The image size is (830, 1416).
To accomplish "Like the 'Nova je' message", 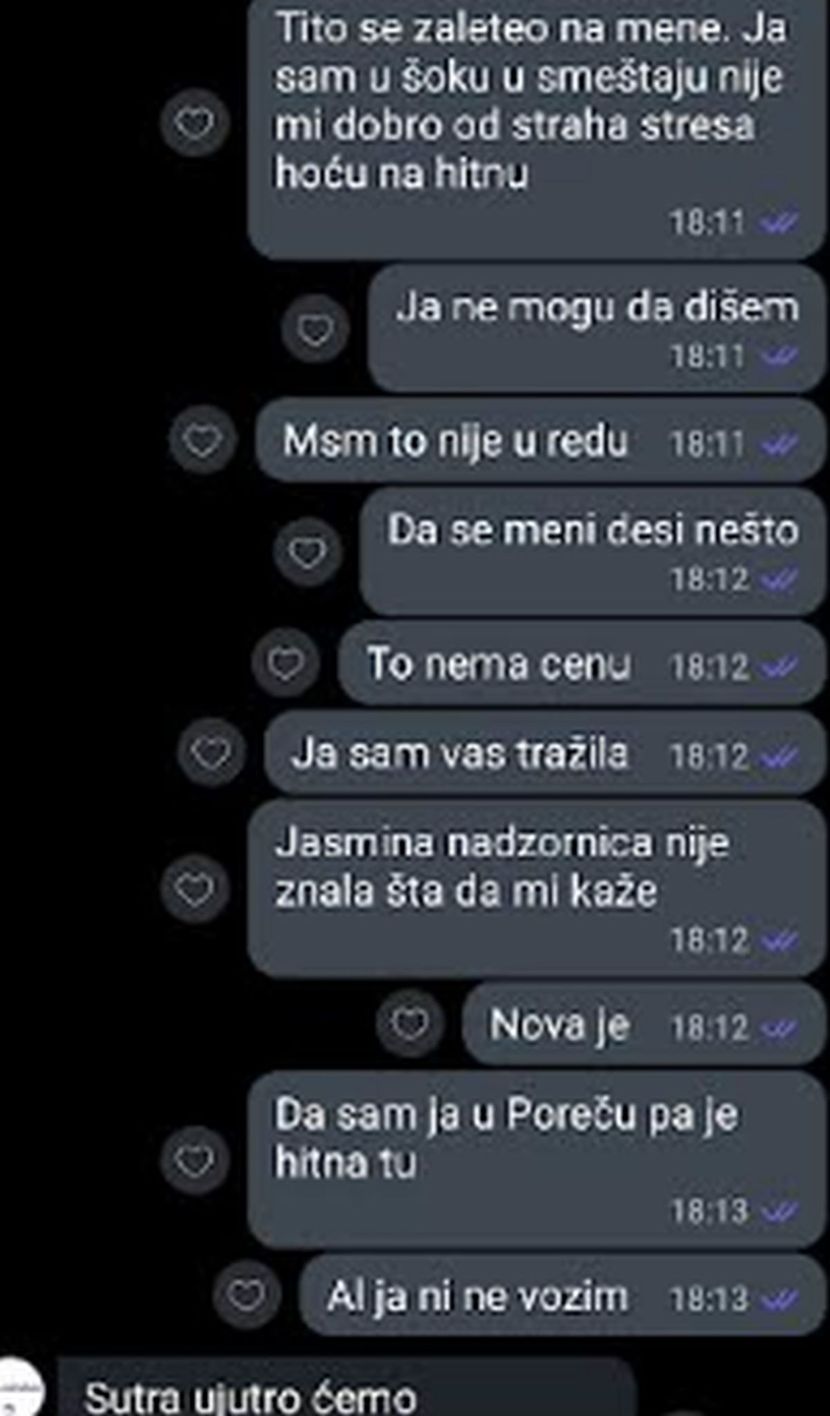I will tap(409, 1024).
